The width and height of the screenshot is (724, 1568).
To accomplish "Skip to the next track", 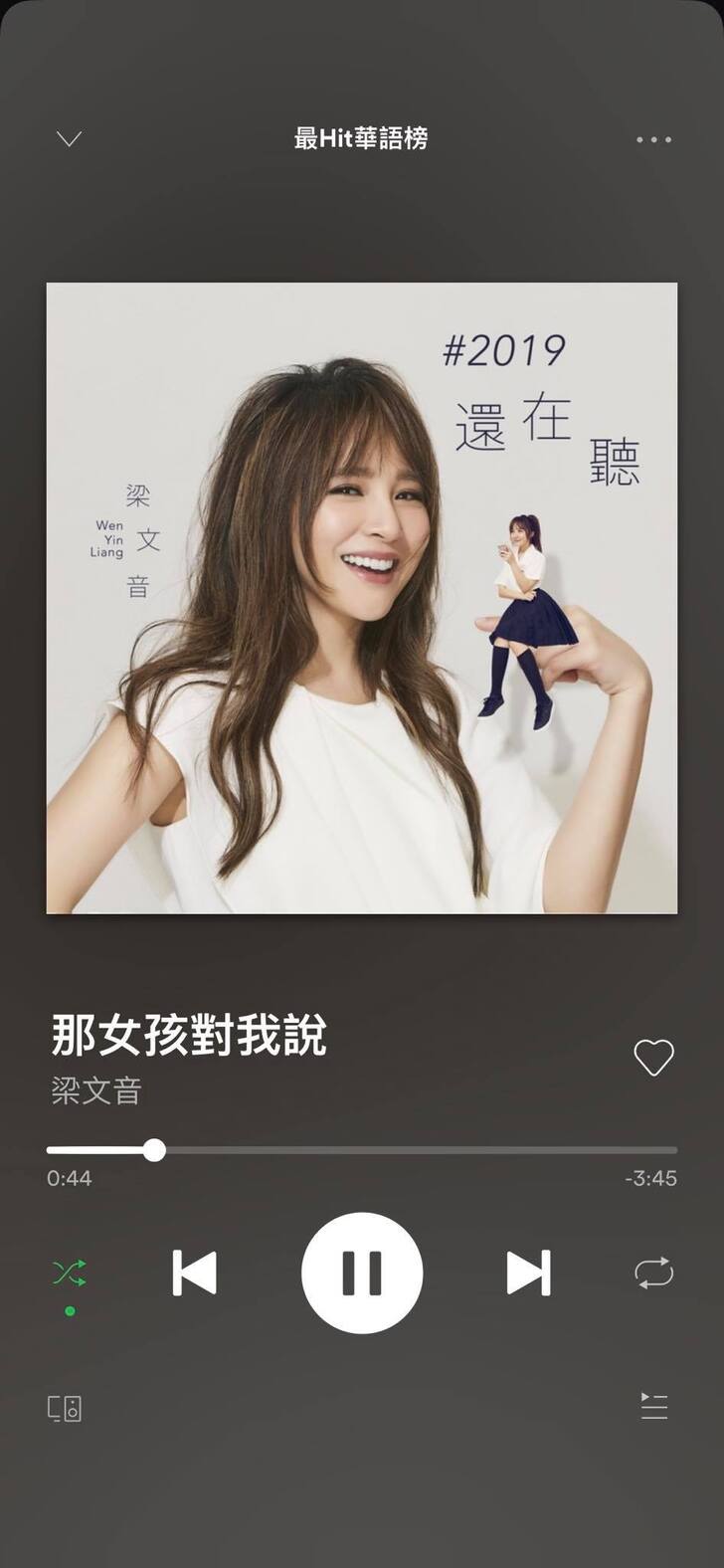I will [528, 1273].
